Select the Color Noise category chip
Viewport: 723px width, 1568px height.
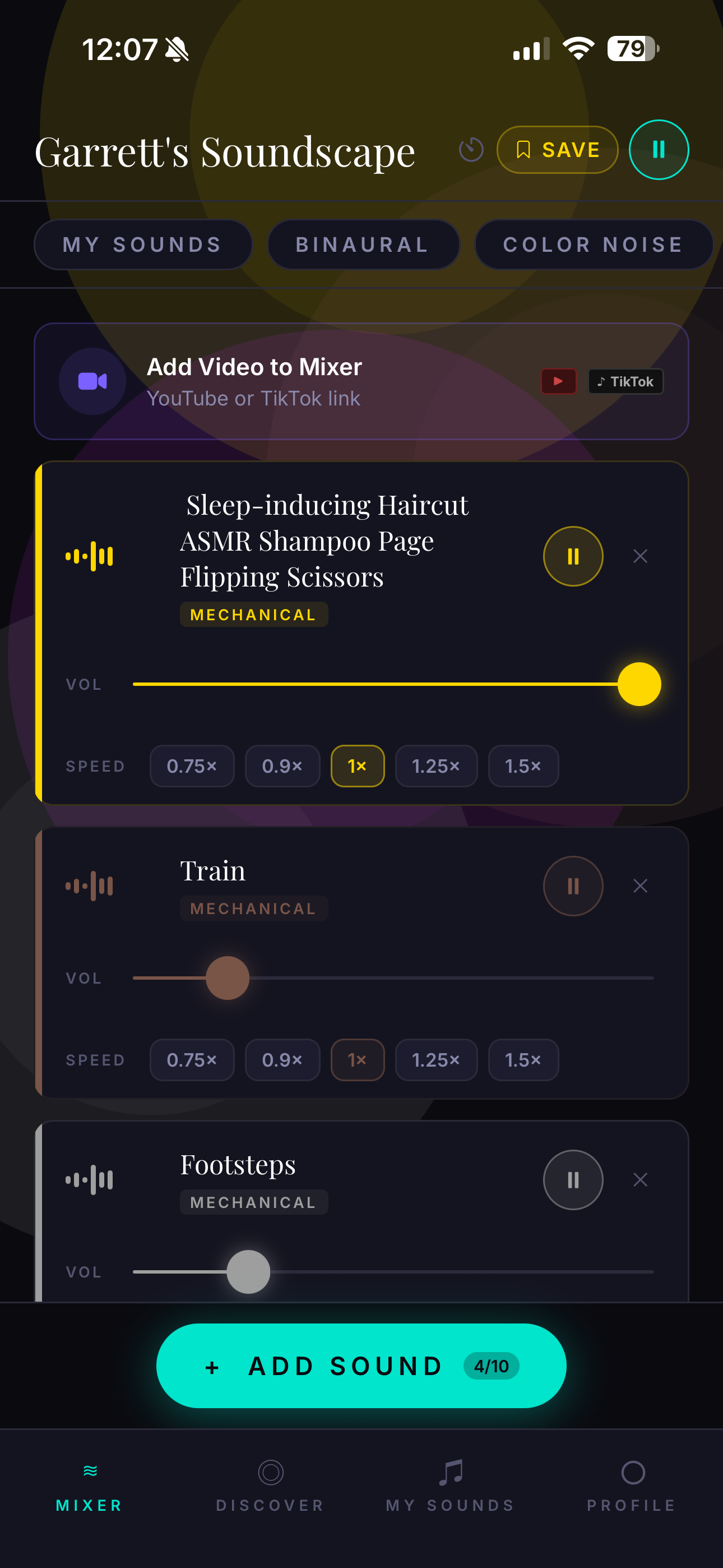coord(593,245)
